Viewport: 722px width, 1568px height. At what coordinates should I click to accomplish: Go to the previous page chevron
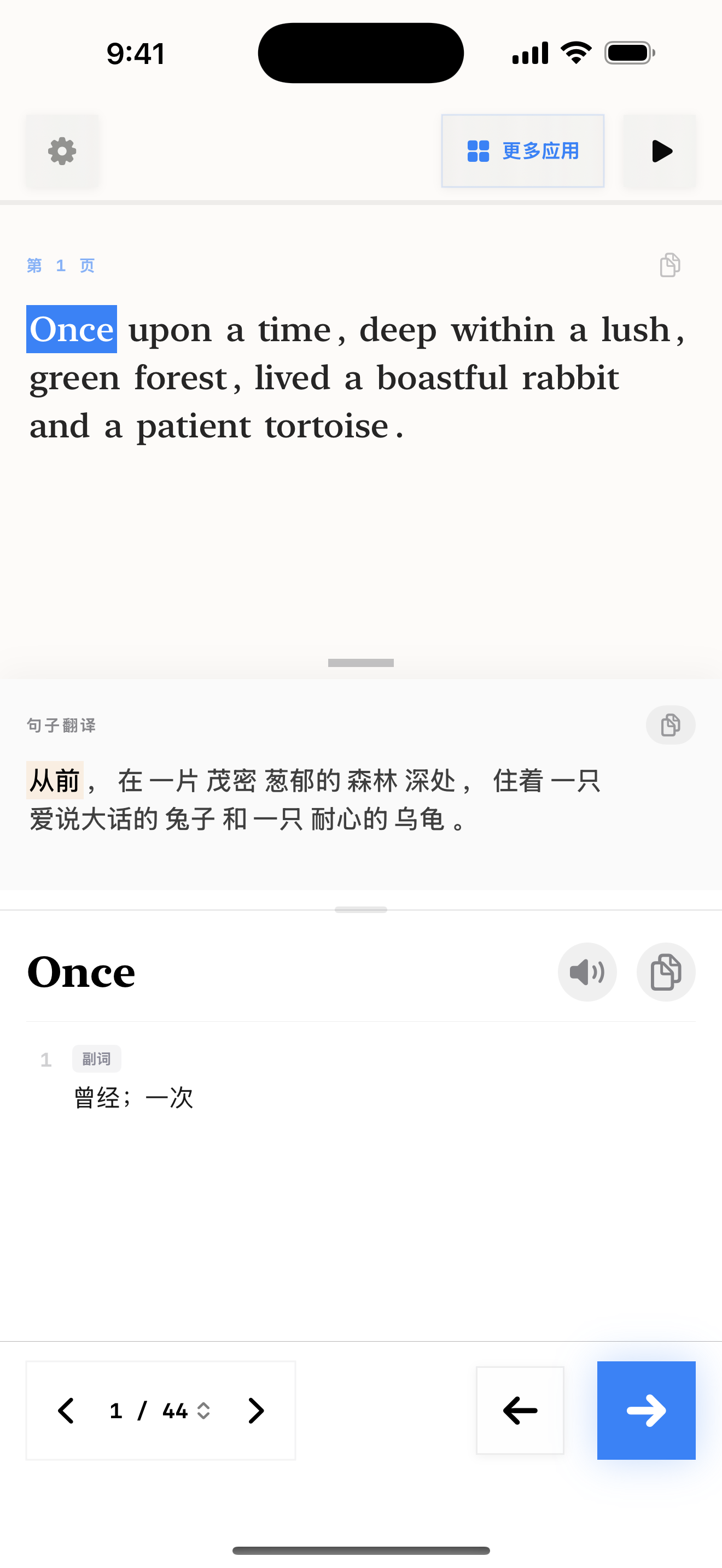66,1411
